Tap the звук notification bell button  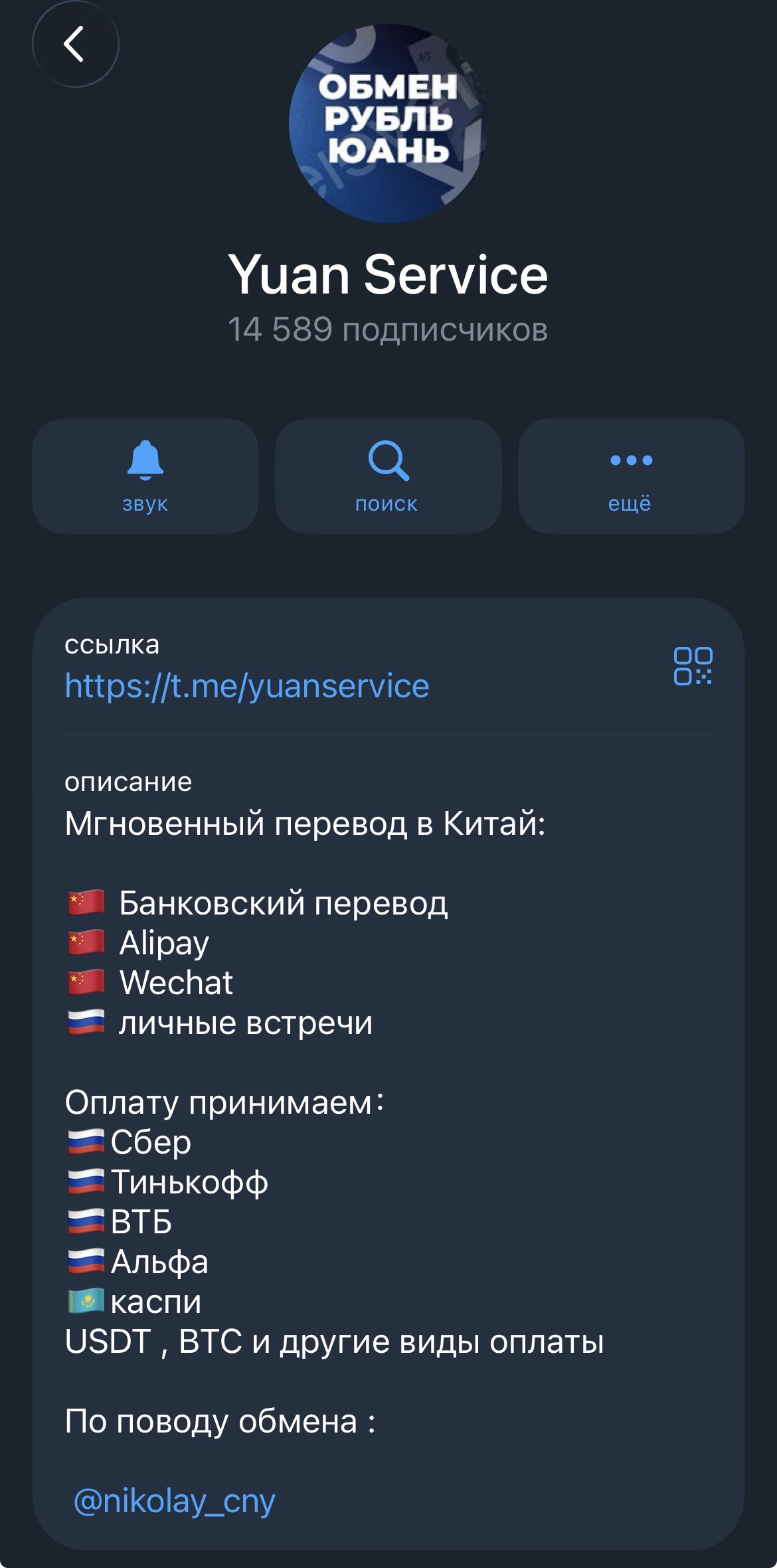(145, 476)
